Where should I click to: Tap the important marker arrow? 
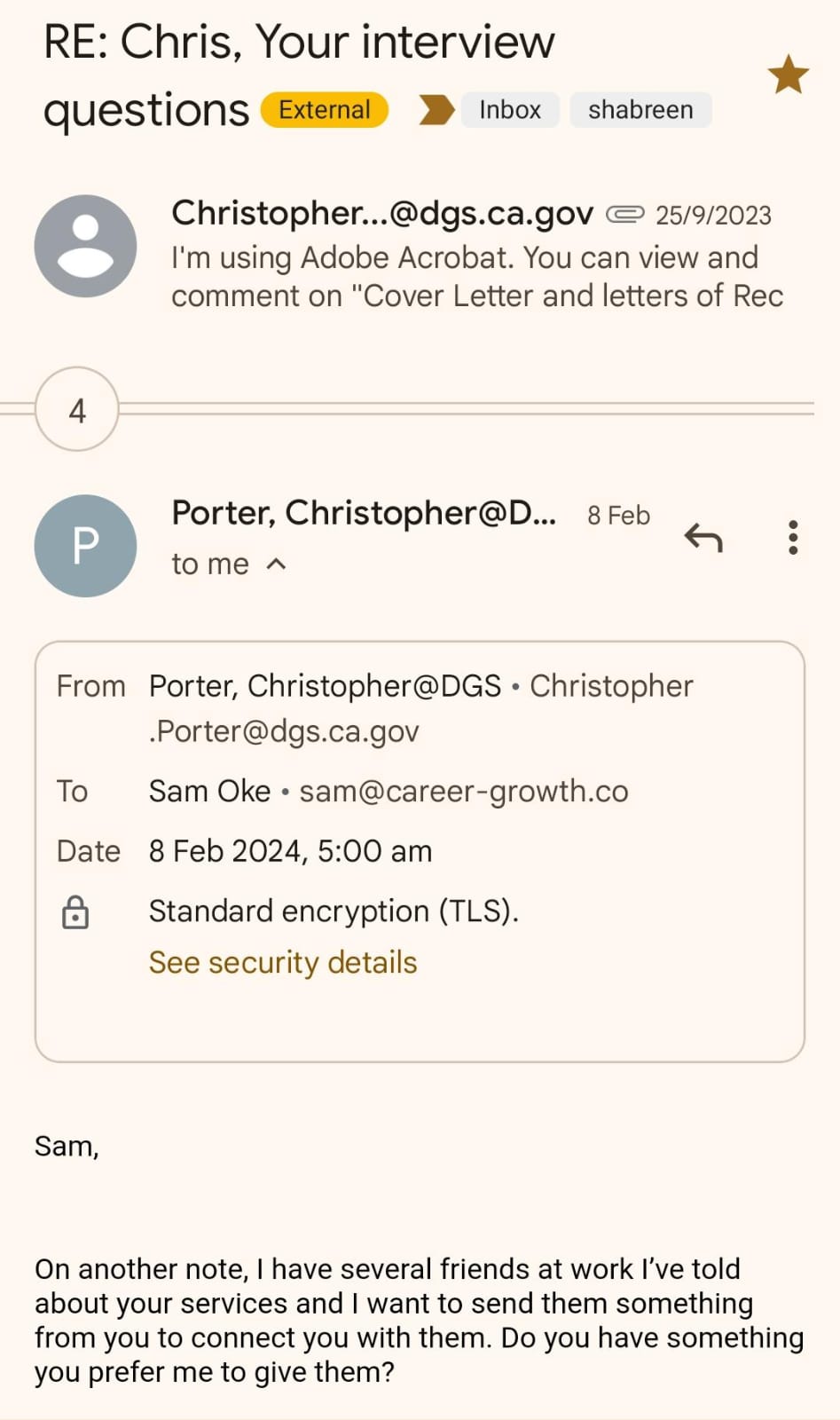coord(436,110)
